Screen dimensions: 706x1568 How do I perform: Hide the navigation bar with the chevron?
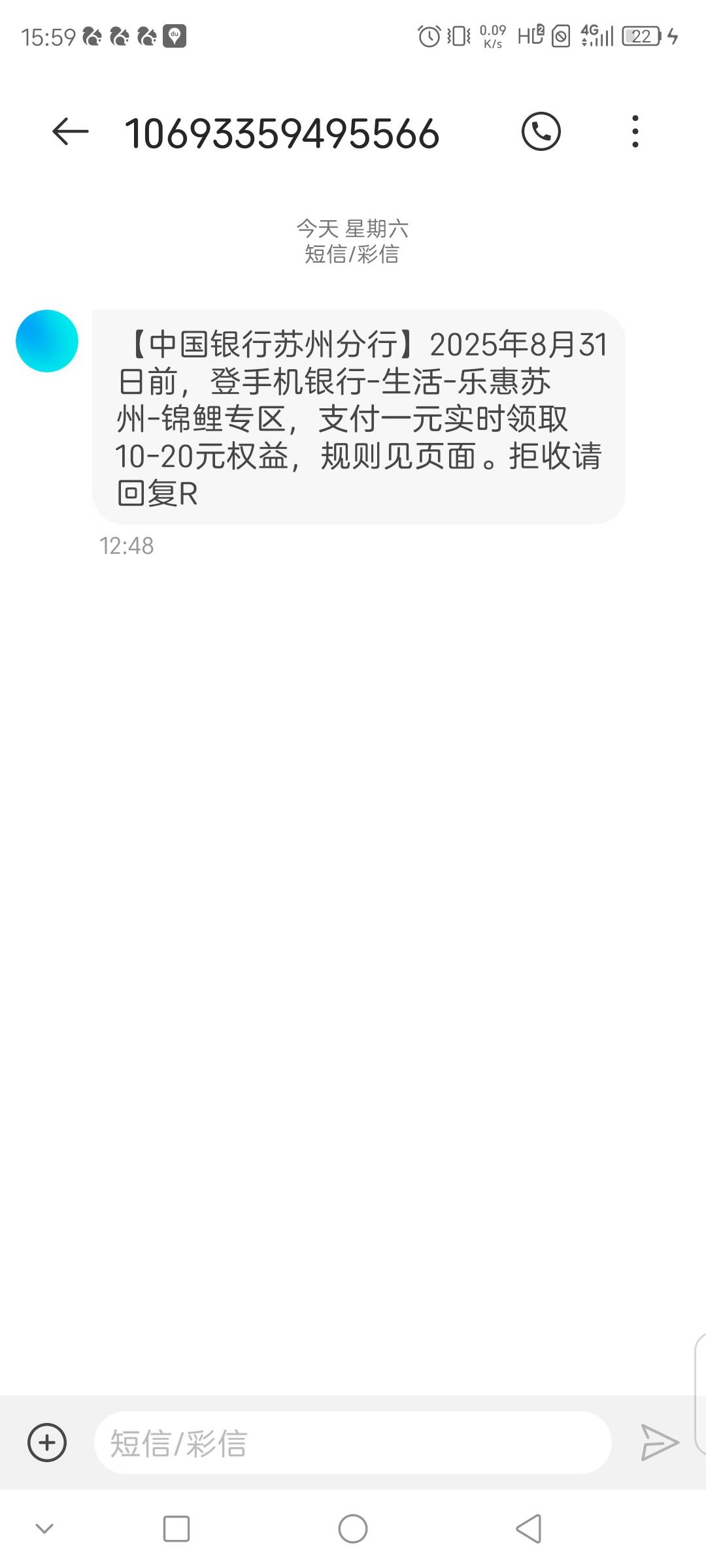click(44, 1528)
